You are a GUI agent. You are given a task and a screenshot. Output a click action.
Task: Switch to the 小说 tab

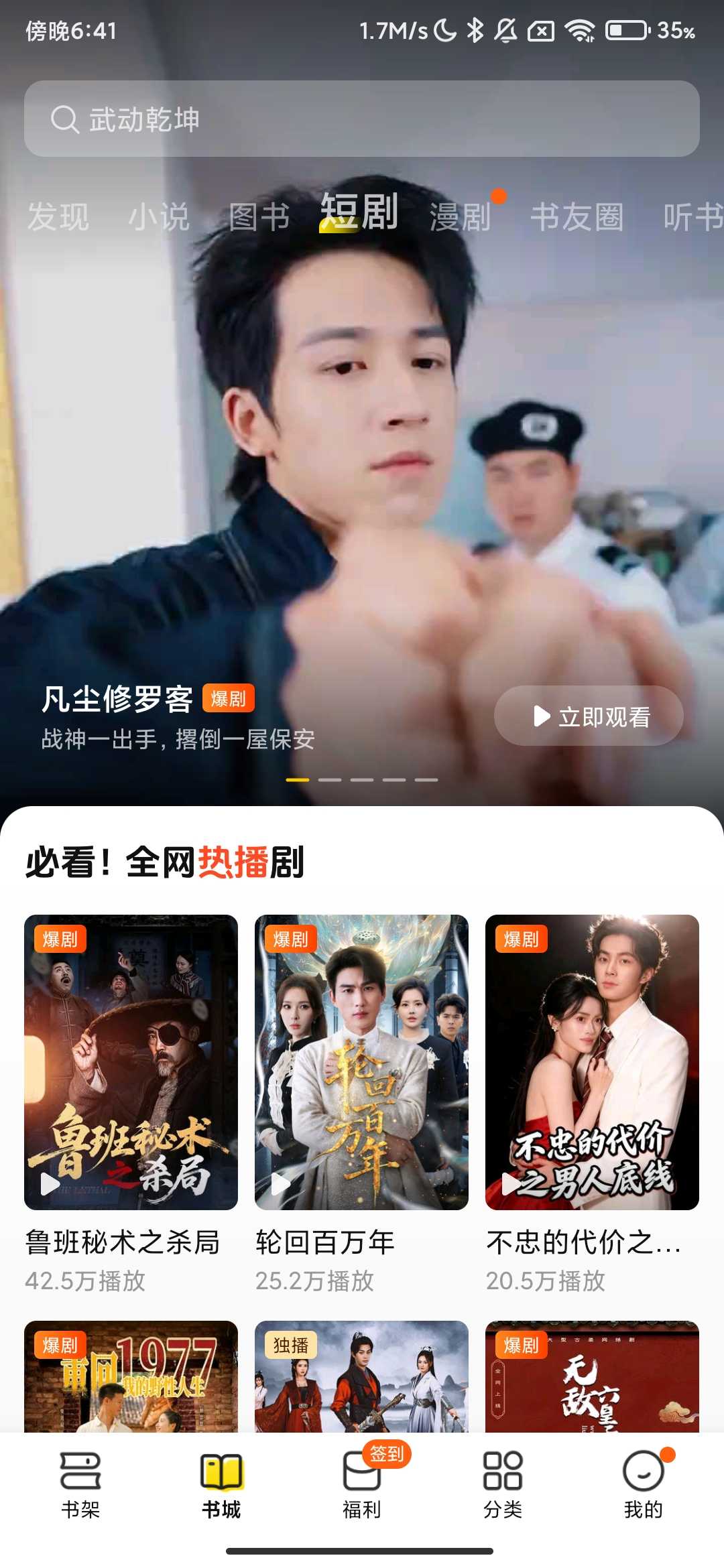[x=159, y=216]
